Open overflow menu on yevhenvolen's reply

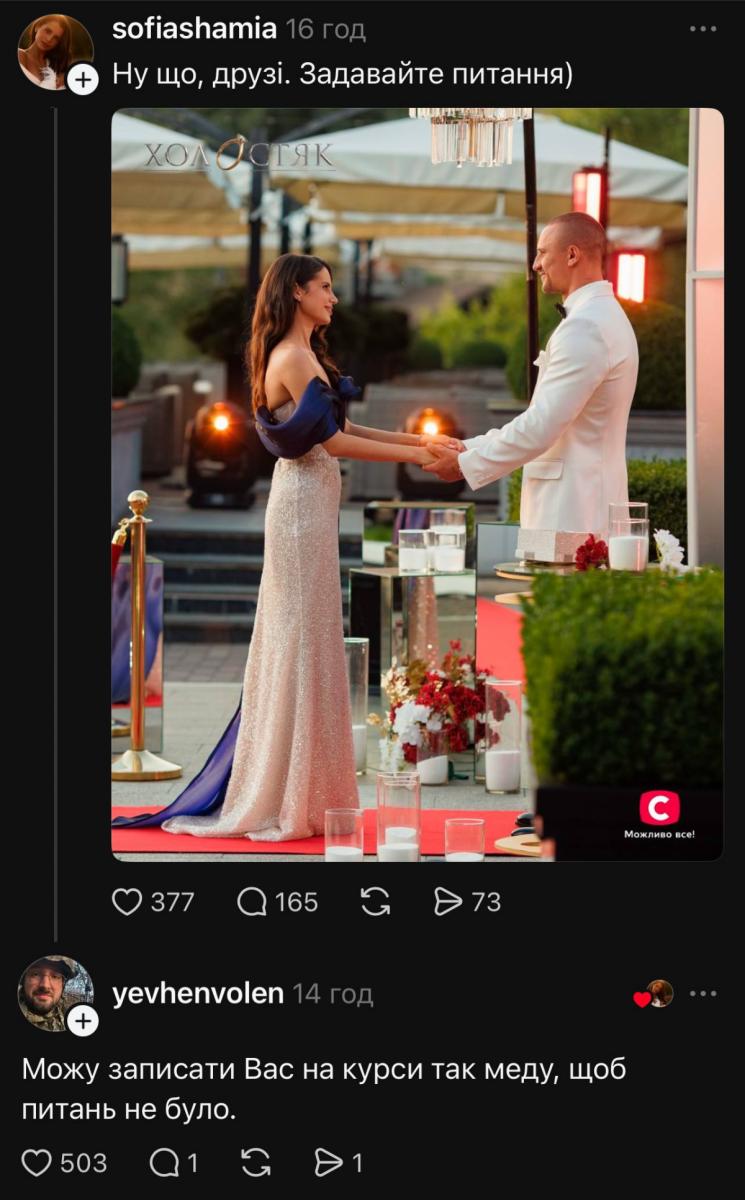click(703, 994)
